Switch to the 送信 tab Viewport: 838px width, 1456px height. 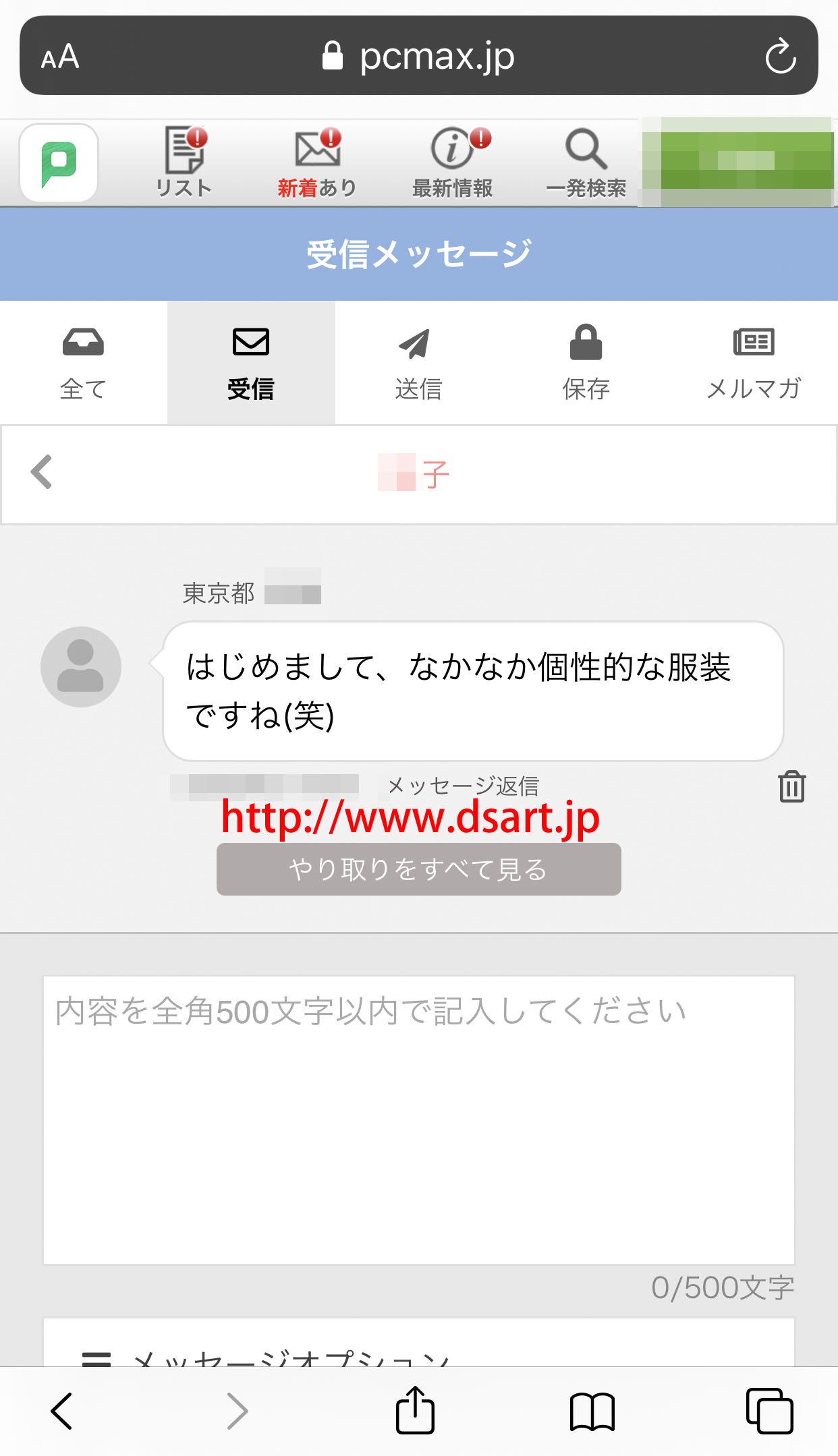418,363
